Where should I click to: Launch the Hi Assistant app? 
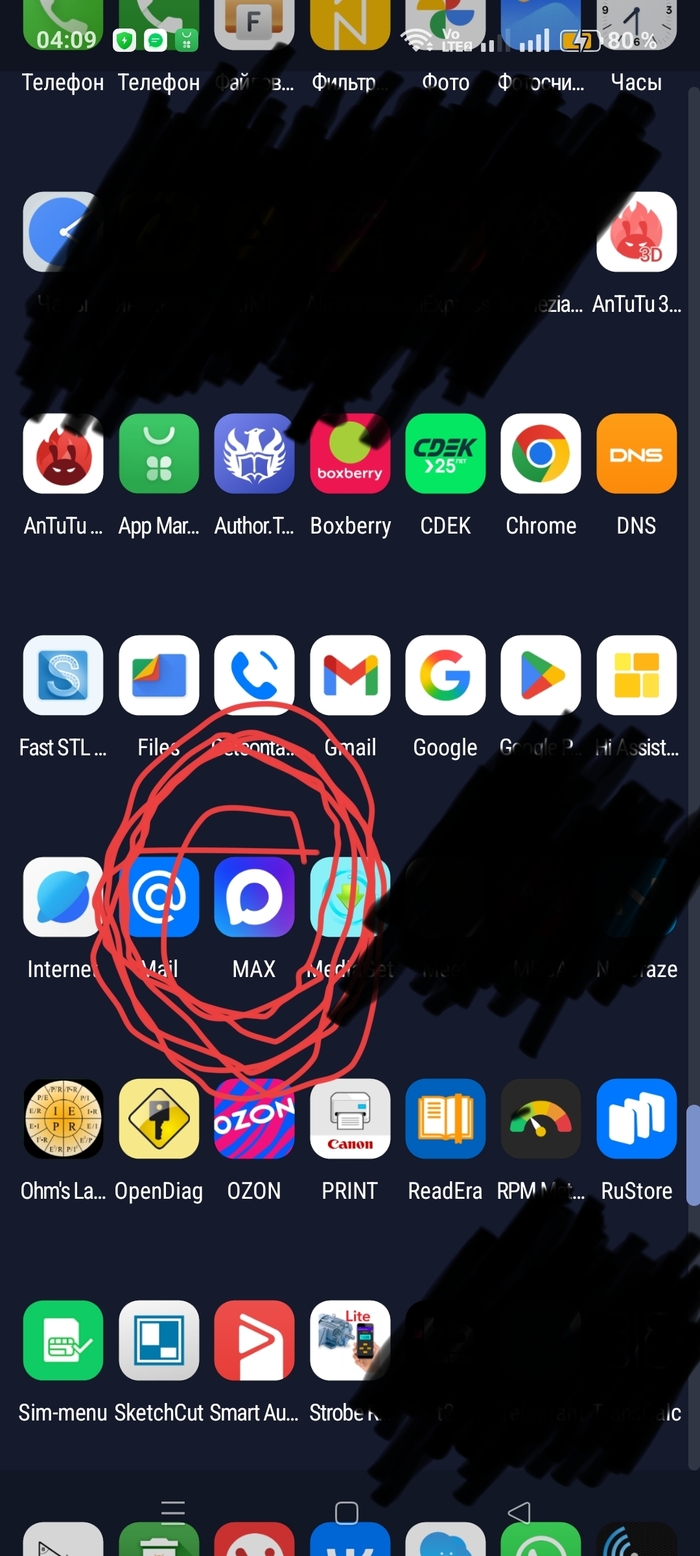point(636,676)
